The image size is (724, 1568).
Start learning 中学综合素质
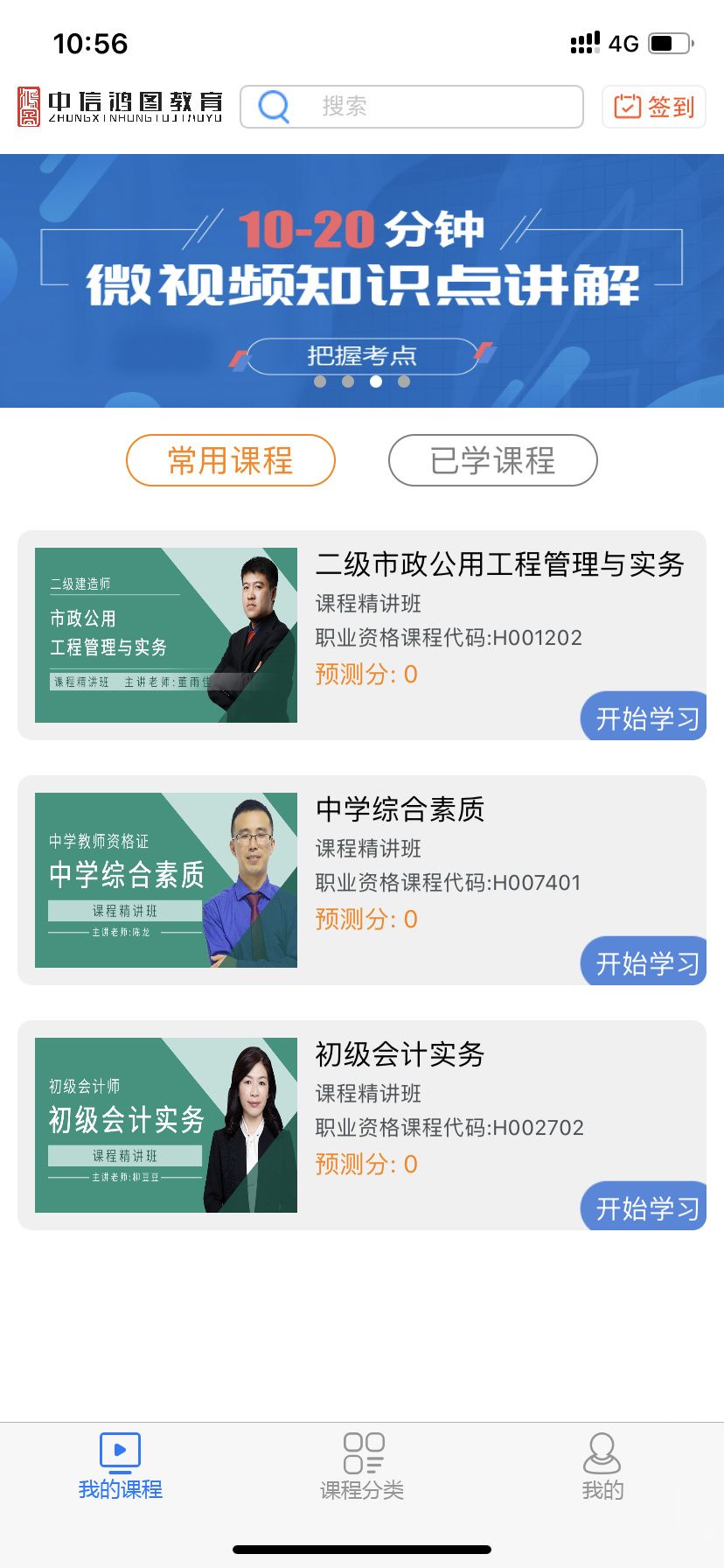645,962
